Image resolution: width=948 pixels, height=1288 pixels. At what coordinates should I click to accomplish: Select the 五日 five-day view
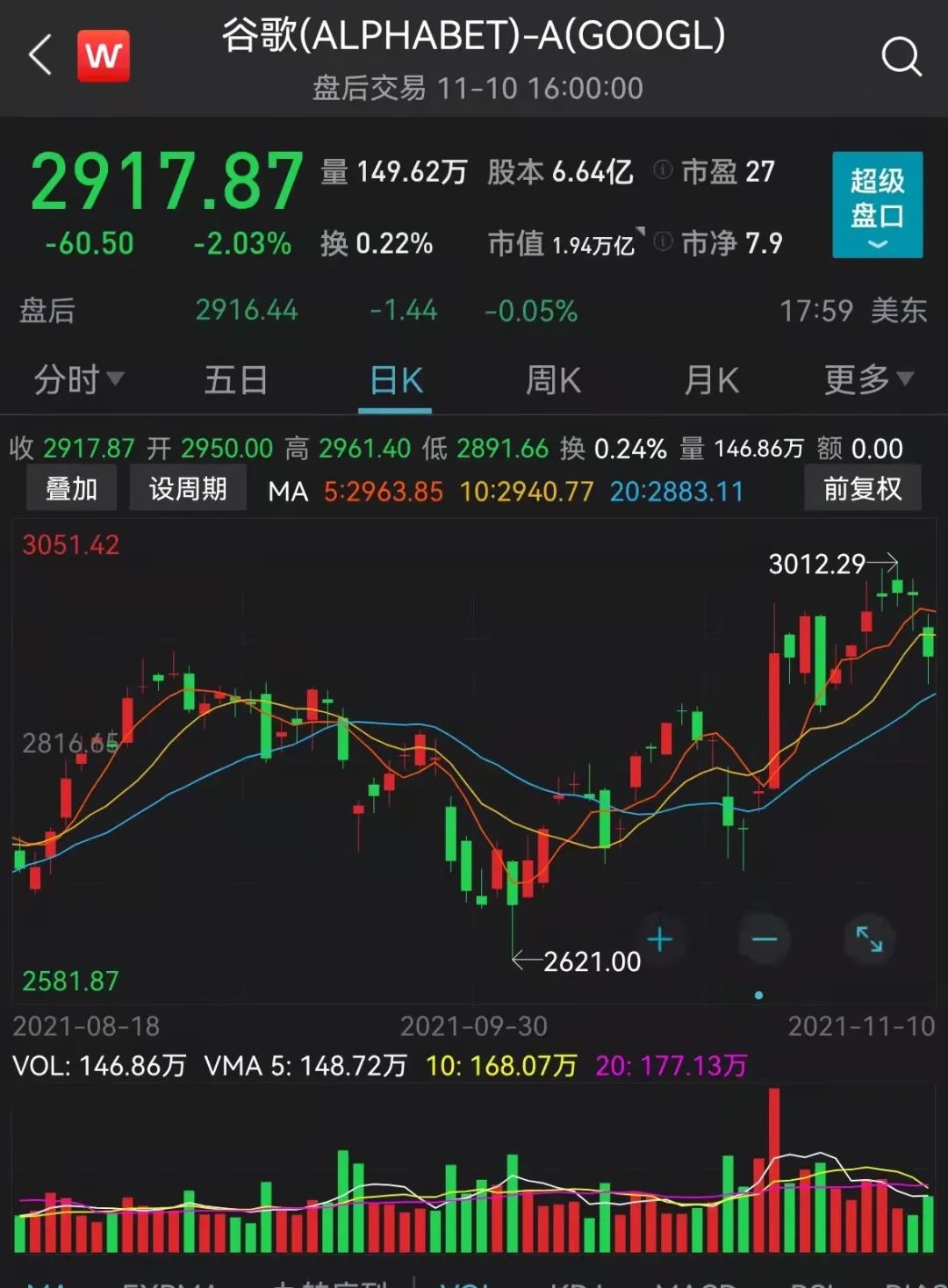point(235,379)
